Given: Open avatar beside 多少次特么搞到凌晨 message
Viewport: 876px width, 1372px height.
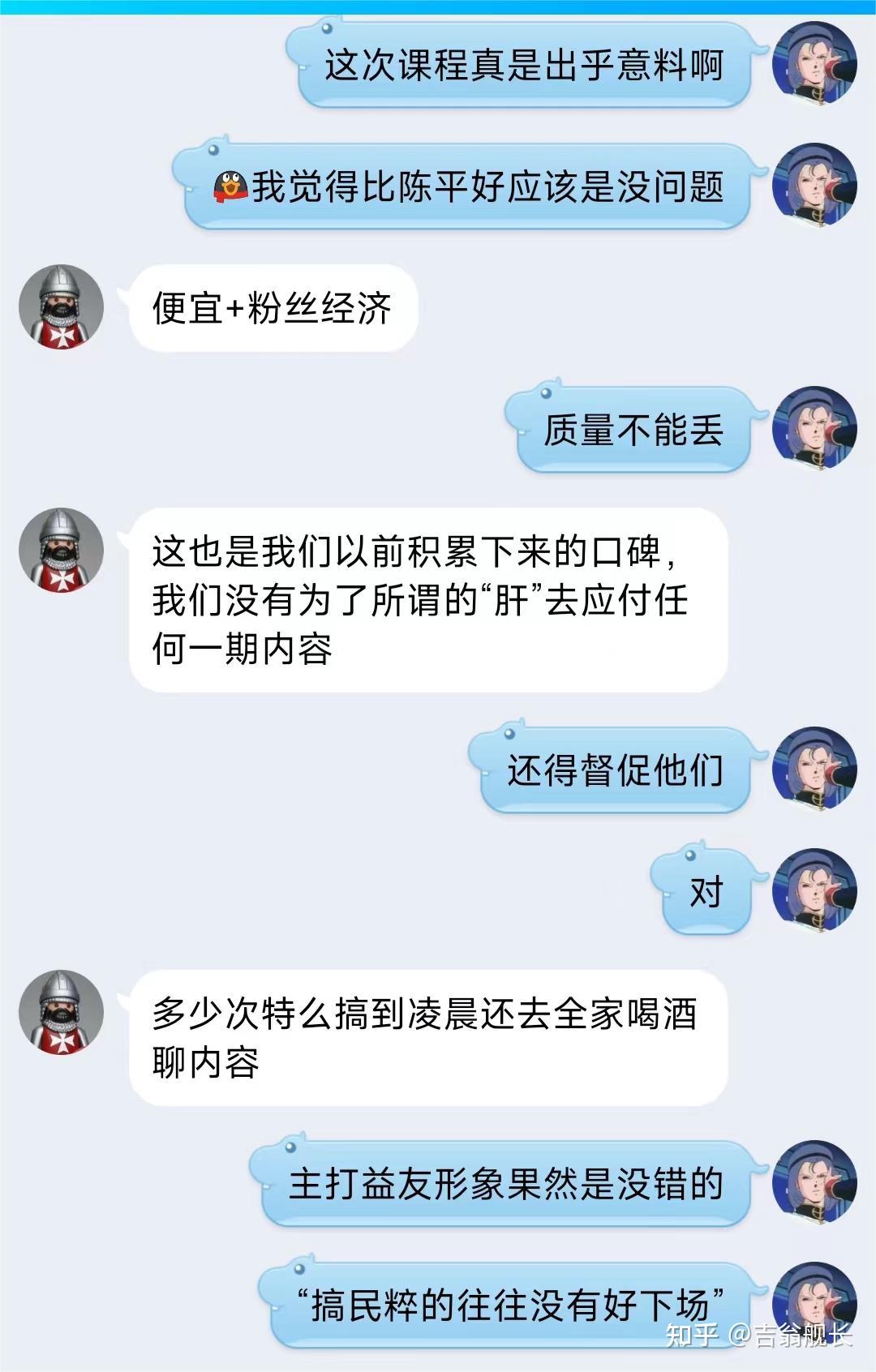Looking at the screenshot, I should click(x=61, y=1012).
